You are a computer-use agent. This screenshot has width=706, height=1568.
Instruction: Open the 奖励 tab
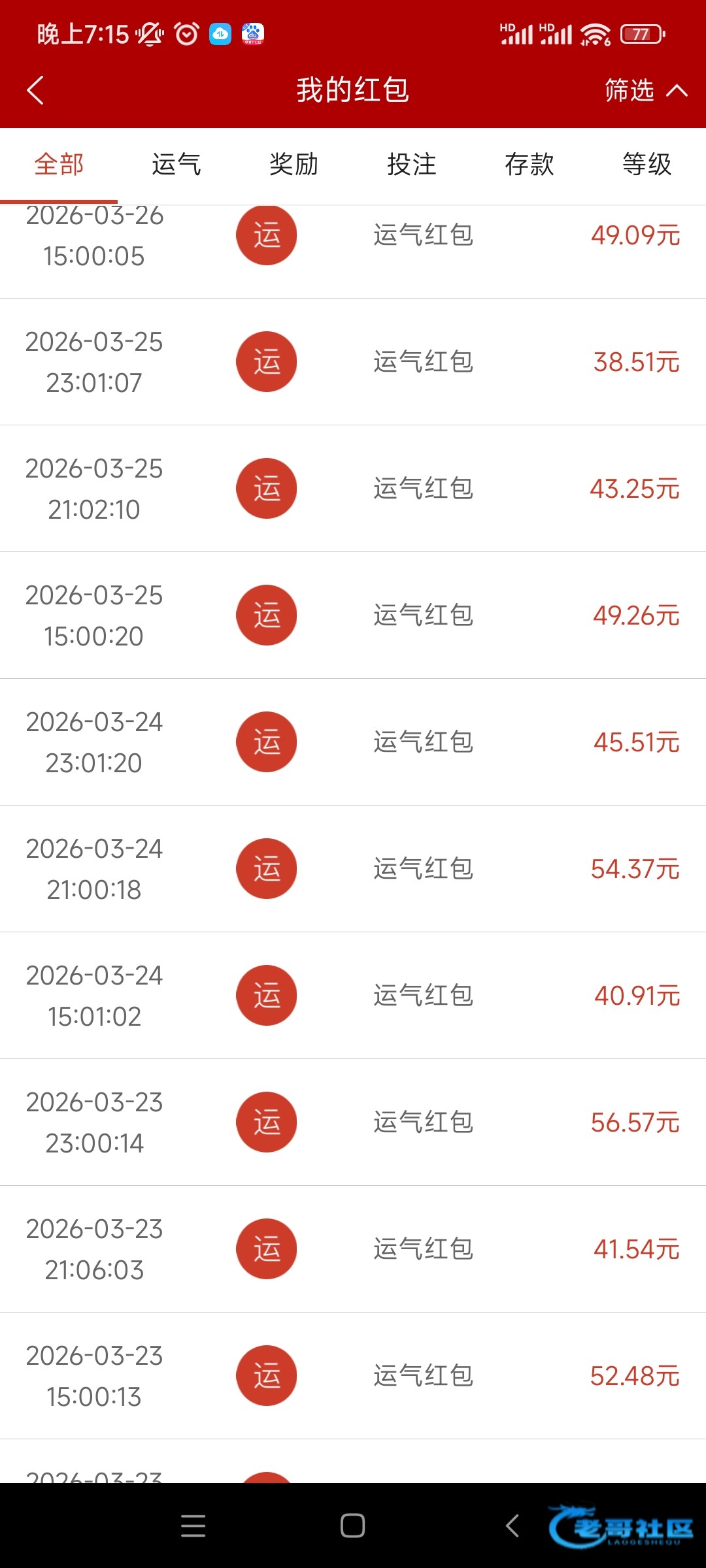pos(294,165)
